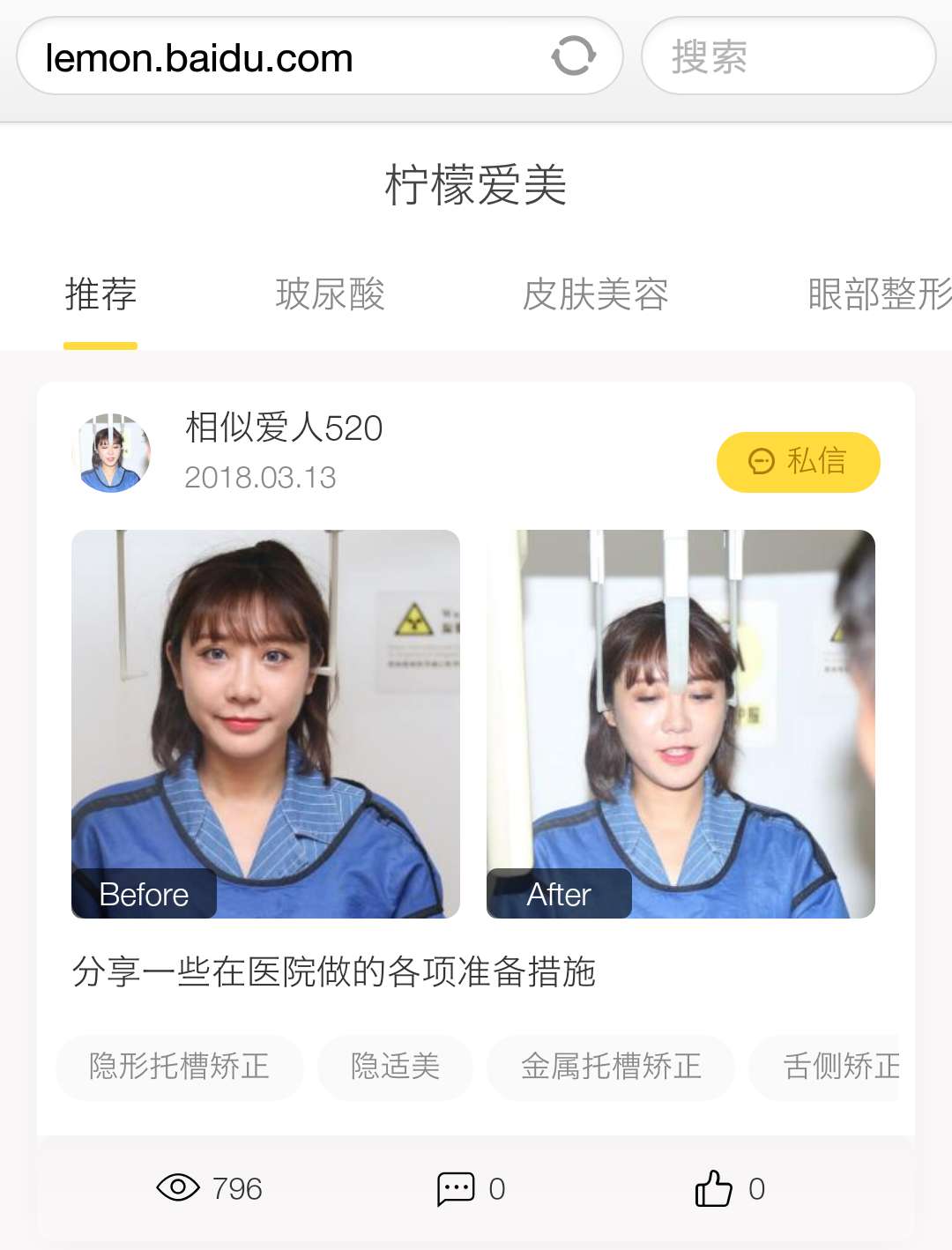Open the 金属托槽矫正 tag
Screen dimensions: 952x1250
(610, 1067)
